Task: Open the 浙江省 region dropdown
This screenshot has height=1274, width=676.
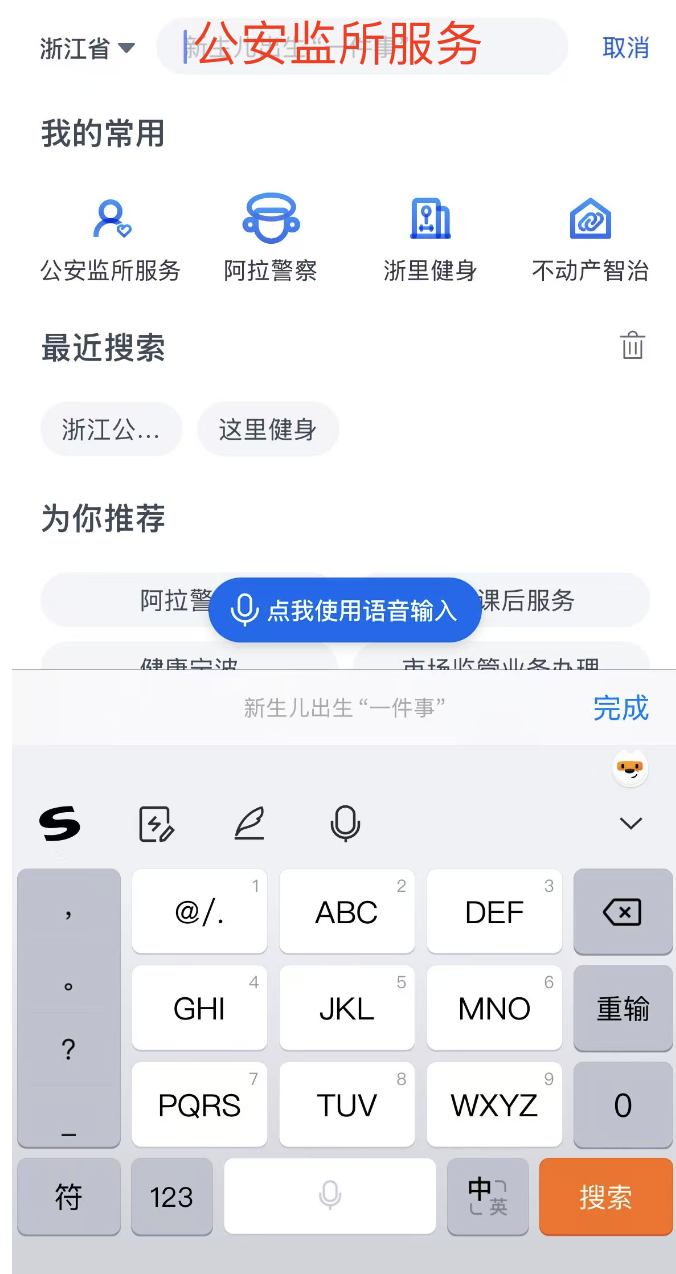Action: pos(87,48)
